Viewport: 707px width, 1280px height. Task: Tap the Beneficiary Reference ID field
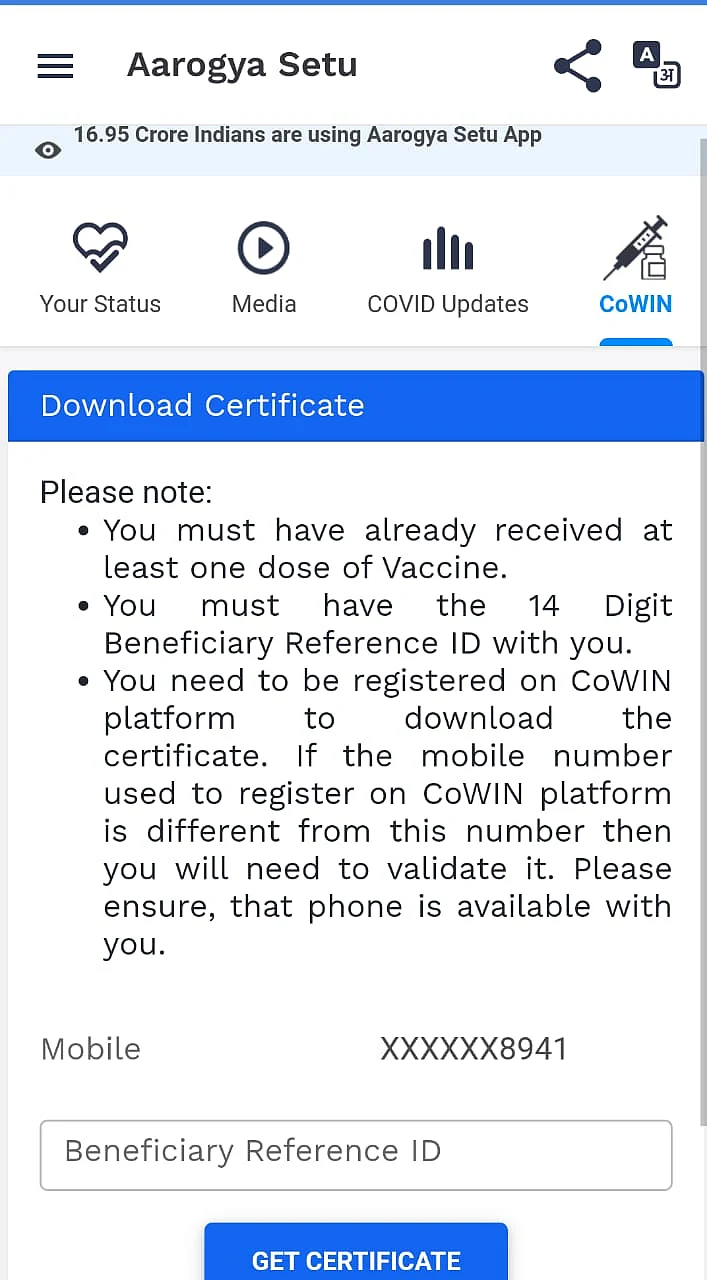point(355,1154)
